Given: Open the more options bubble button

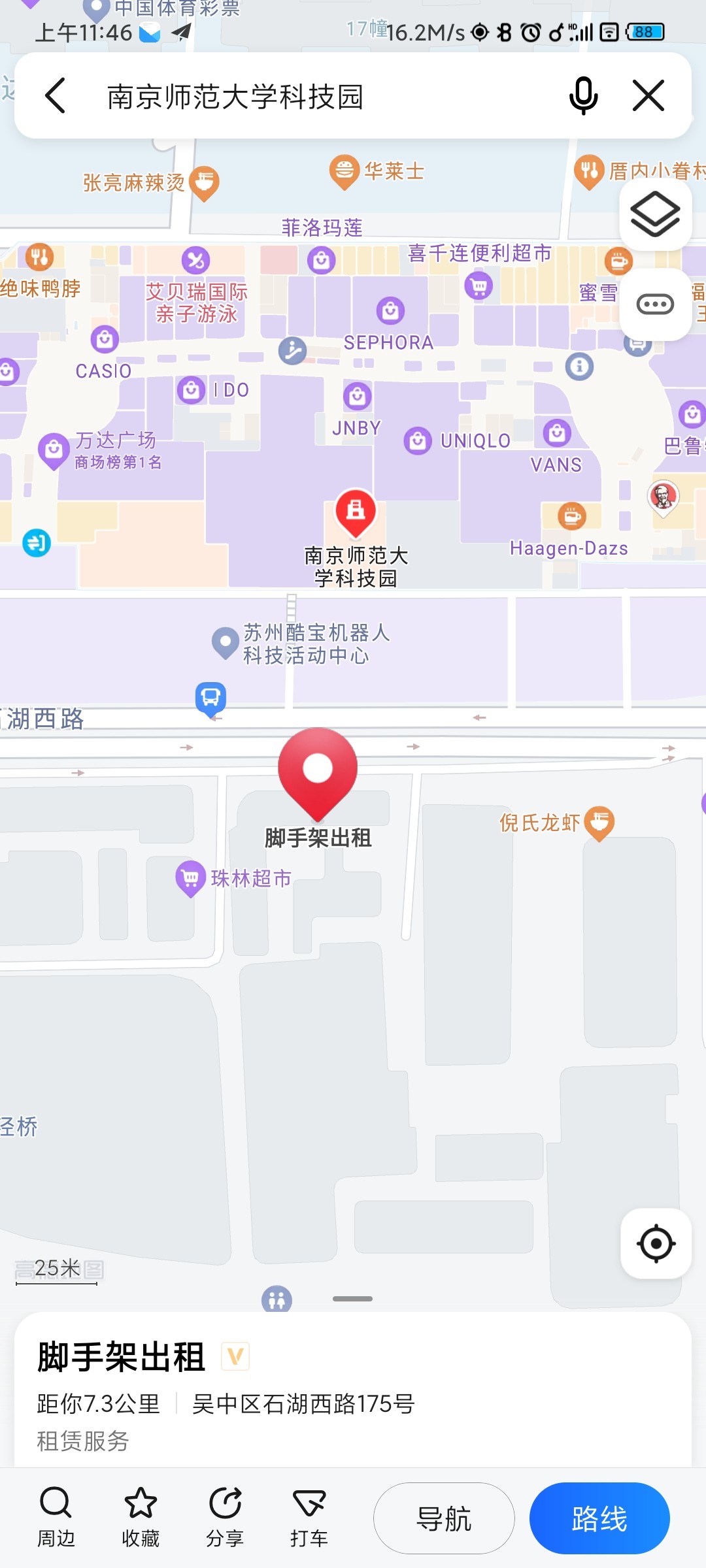Looking at the screenshot, I should point(655,304).
